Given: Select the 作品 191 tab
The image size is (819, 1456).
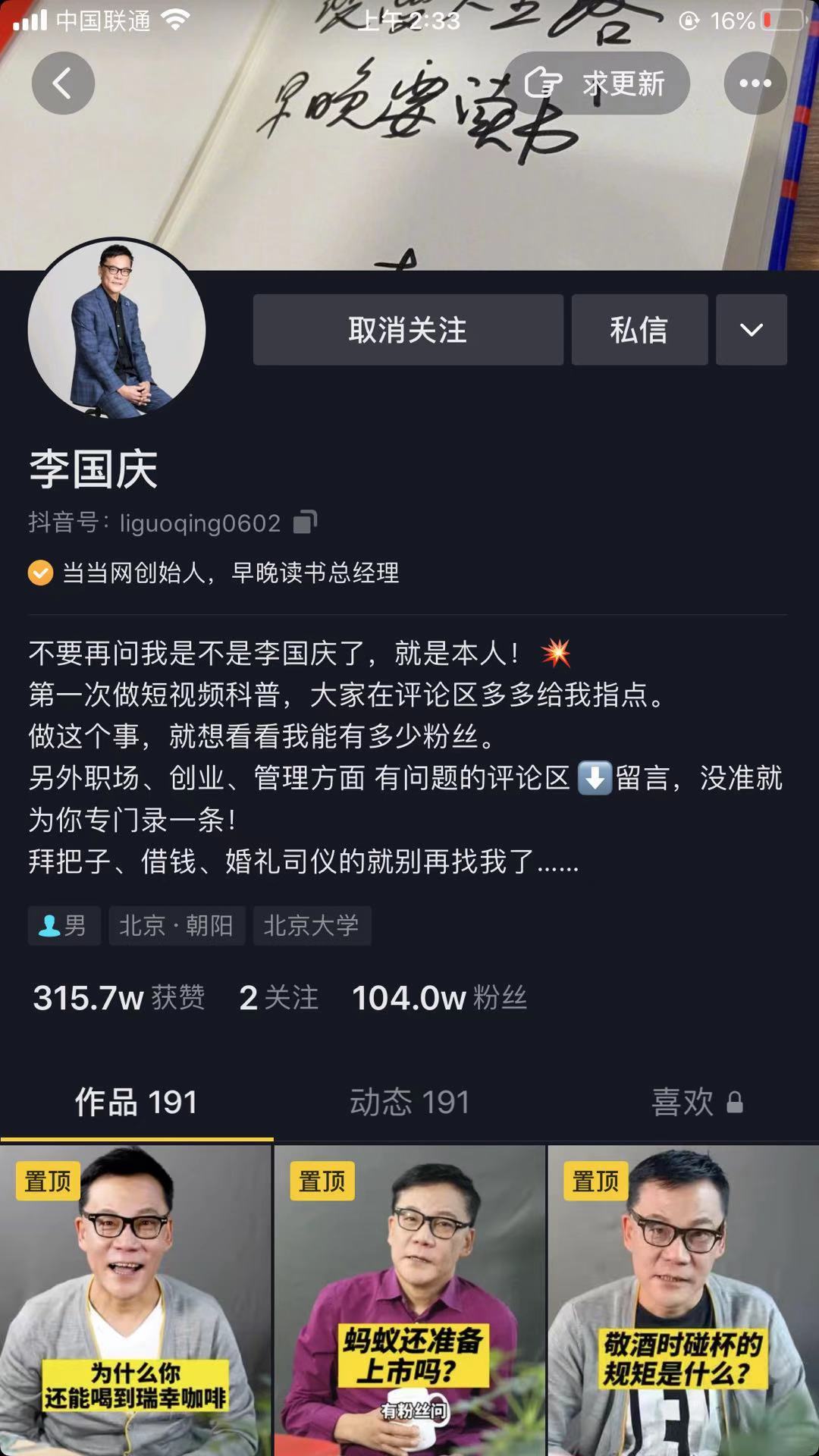Looking at the screenshot, I should tap(136, 1102).
